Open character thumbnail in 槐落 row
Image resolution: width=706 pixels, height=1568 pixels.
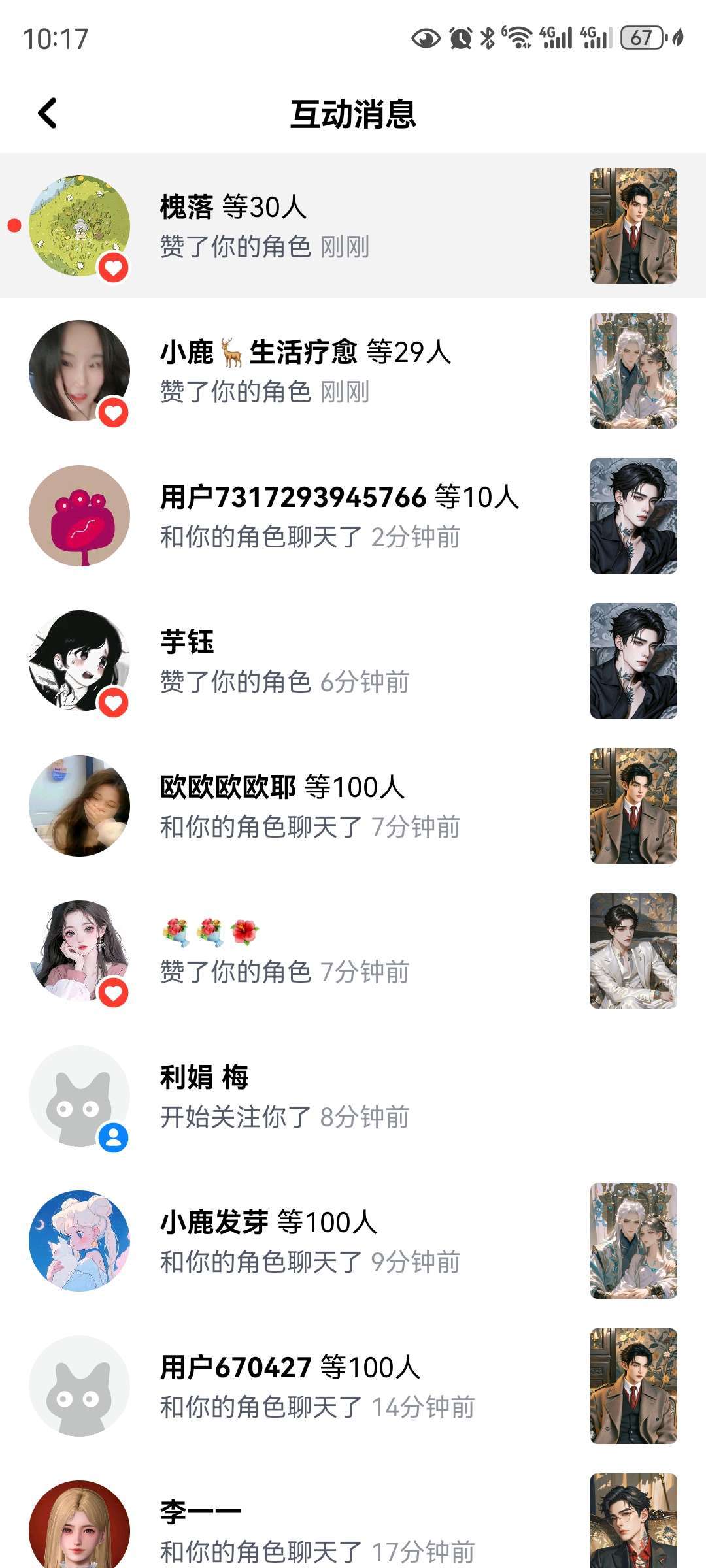tap(633, 225)
